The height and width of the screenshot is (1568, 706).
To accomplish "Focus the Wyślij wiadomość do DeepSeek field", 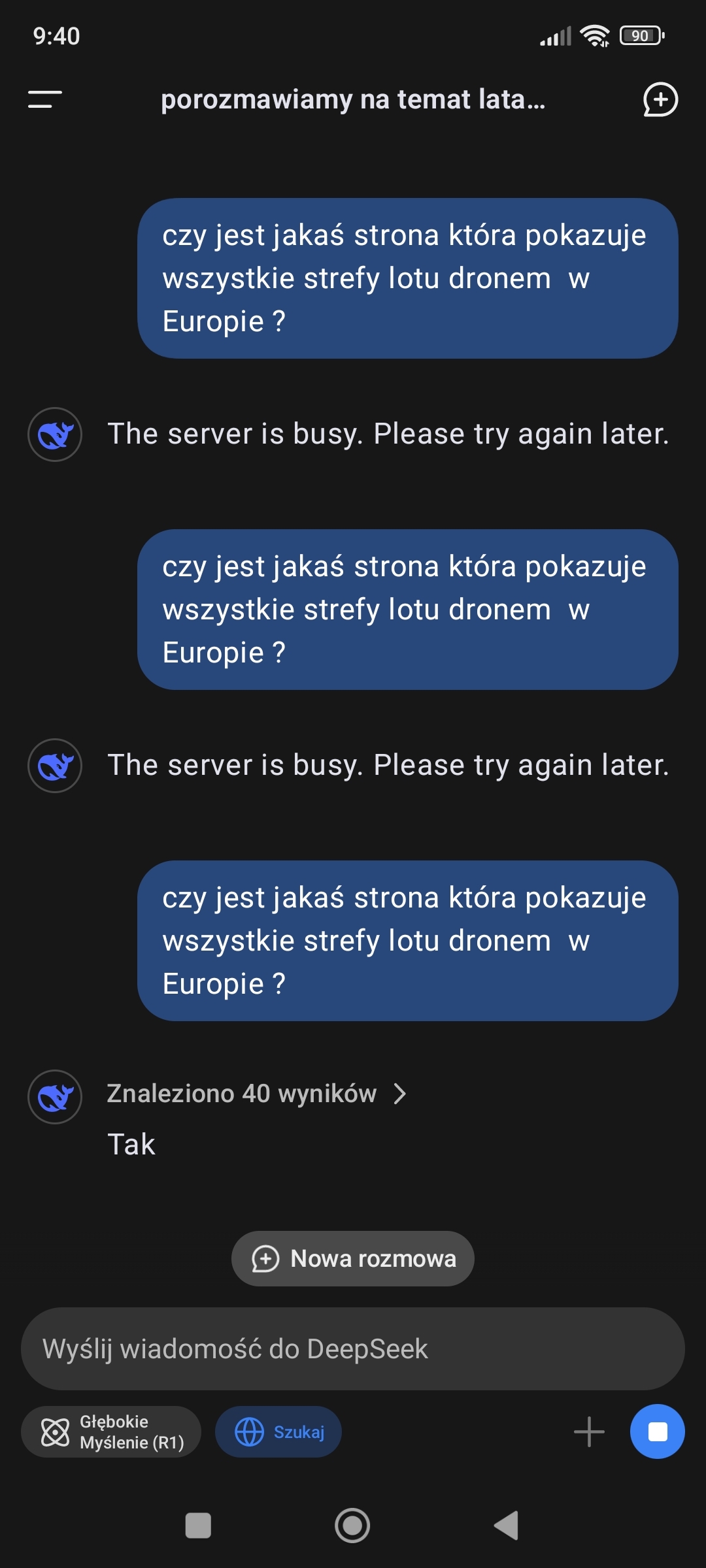I will tap(353, 1348).
